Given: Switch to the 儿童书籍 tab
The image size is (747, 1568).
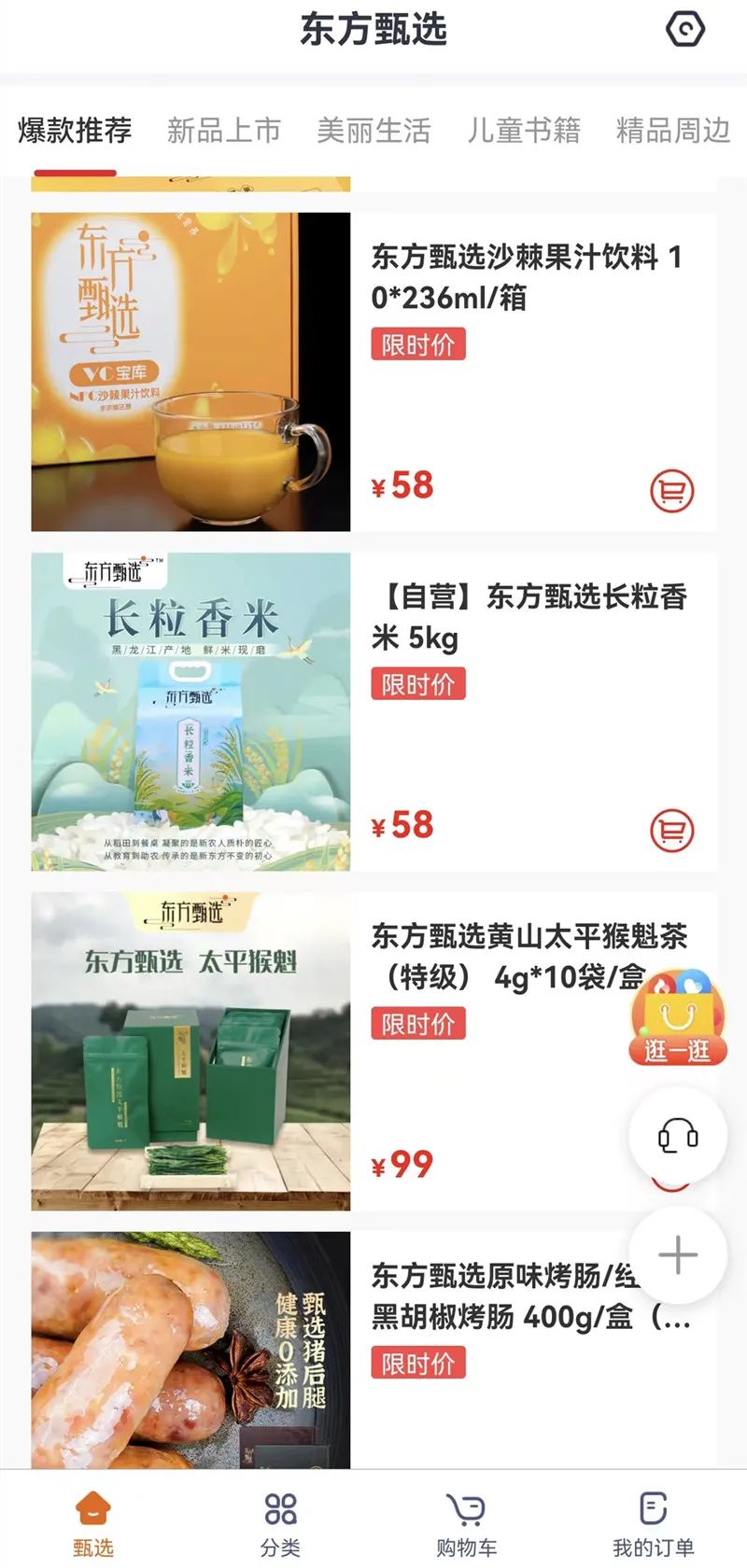Looking at the screenshot, I should coord(524,131).
